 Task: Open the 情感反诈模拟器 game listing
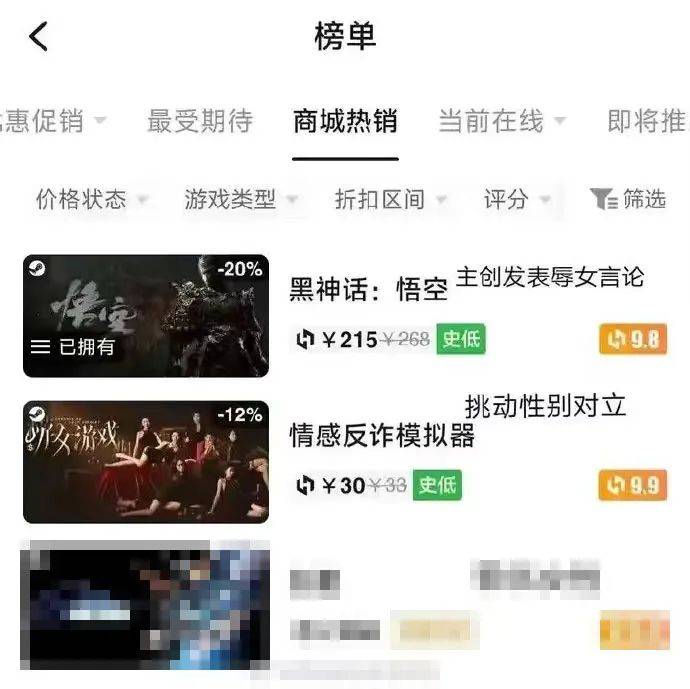[381, 435]
